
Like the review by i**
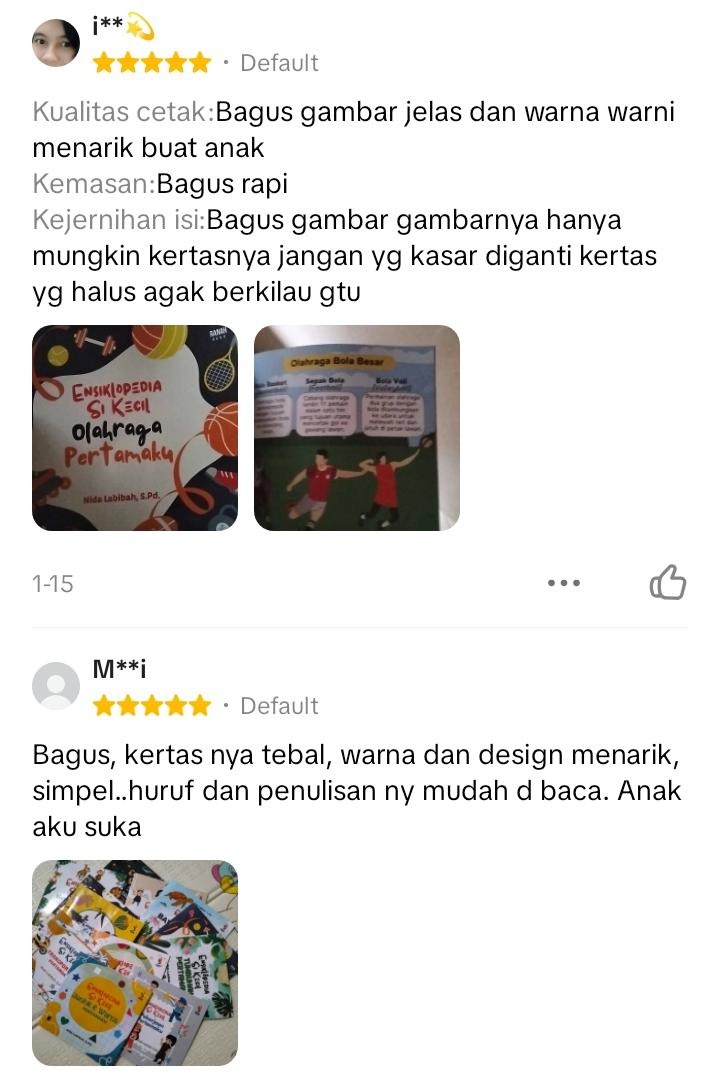[668, 582]
